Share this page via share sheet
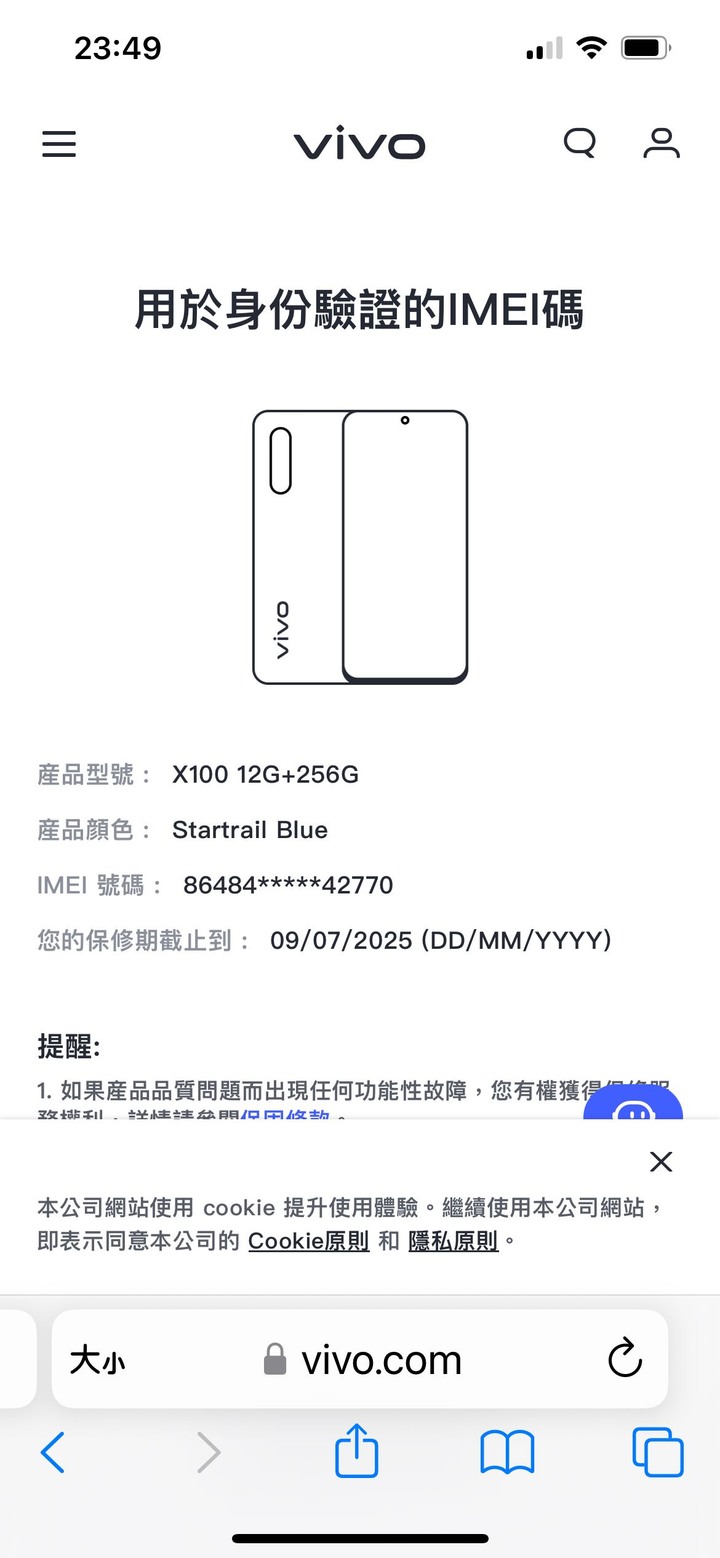Viewport: 720px width, 1558px height. click(357, 1452)
